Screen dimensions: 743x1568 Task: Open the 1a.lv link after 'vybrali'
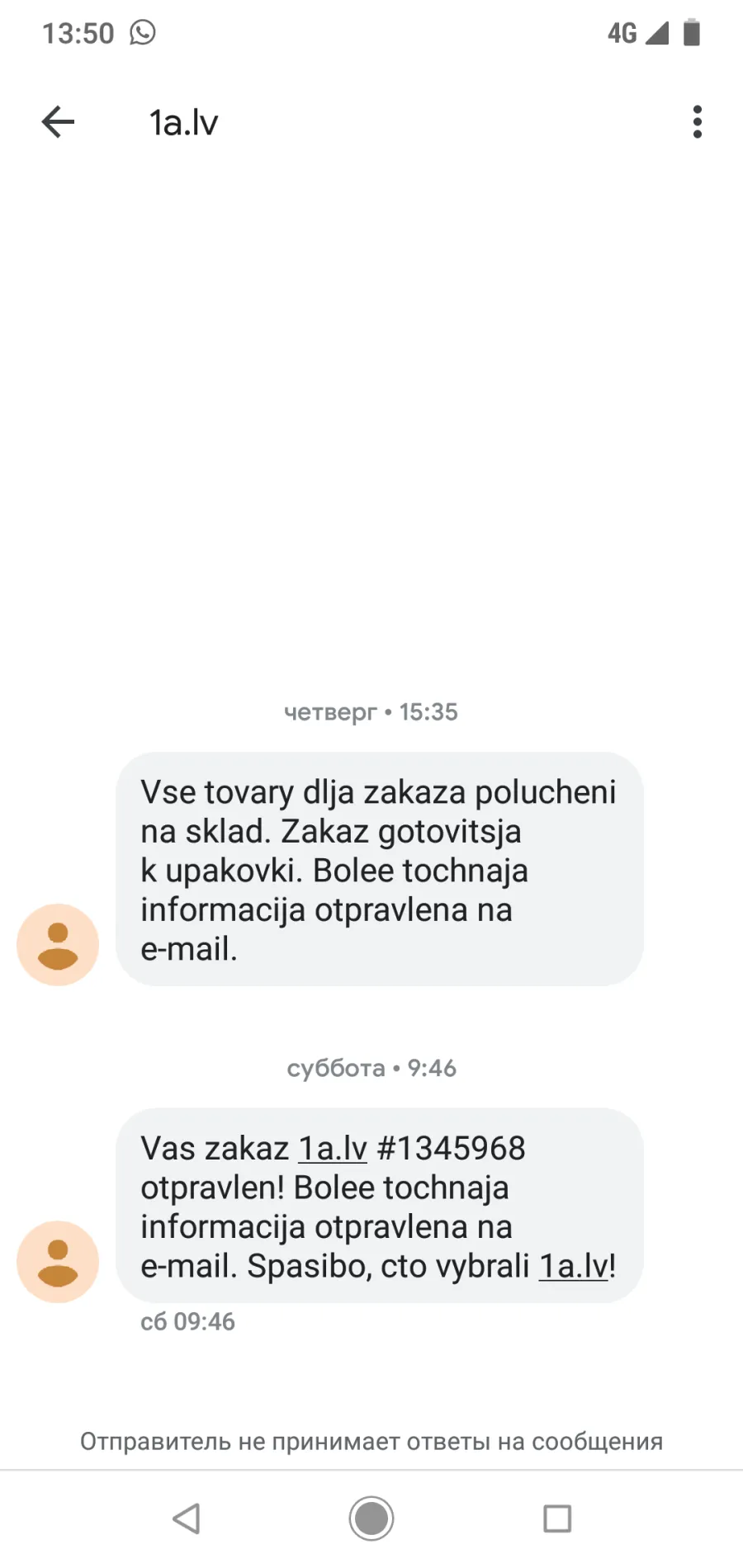click(x=574, y=1266)
